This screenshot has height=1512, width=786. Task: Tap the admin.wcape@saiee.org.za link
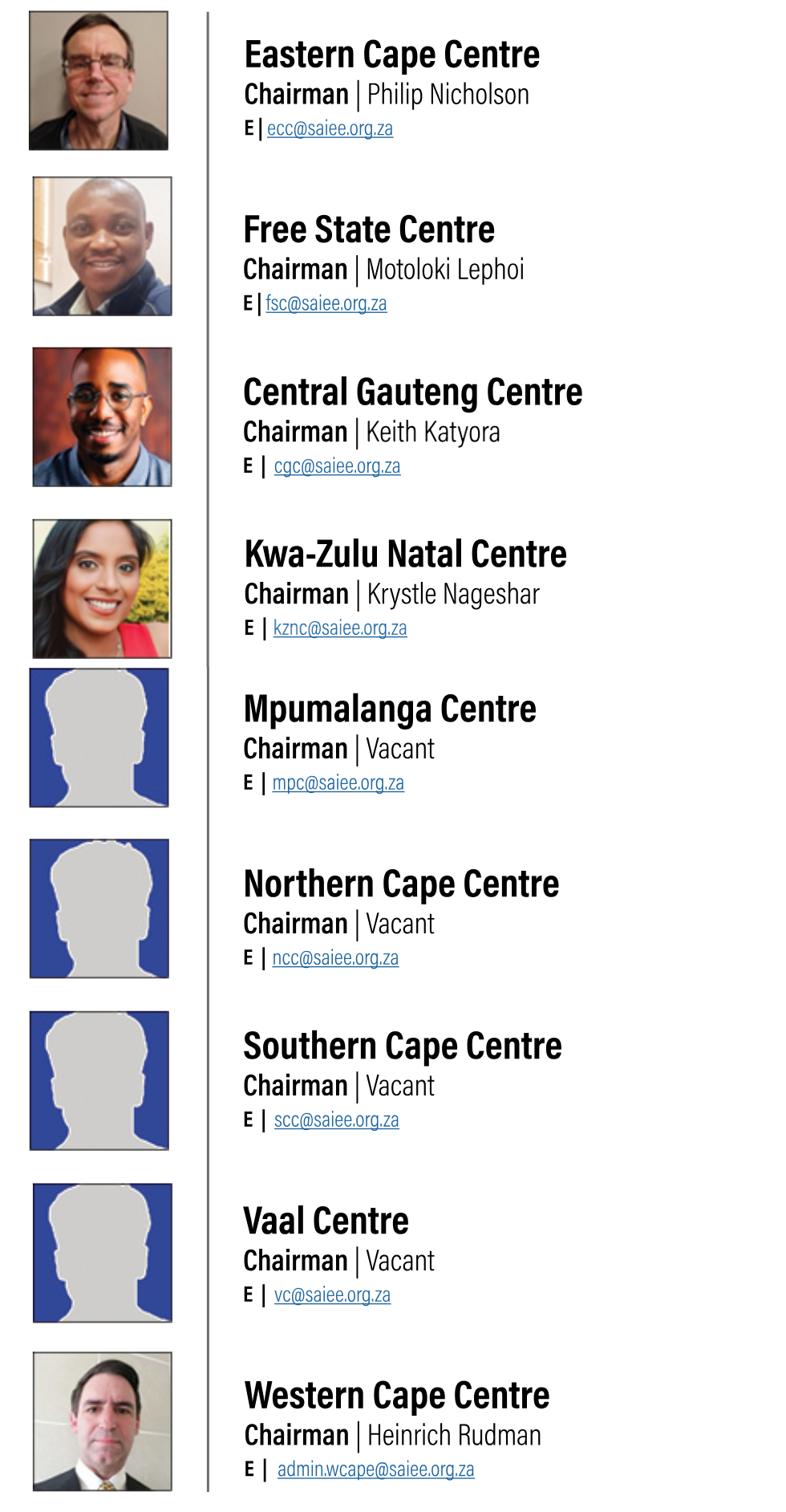pyautogui.click(x=375, y=1469)
